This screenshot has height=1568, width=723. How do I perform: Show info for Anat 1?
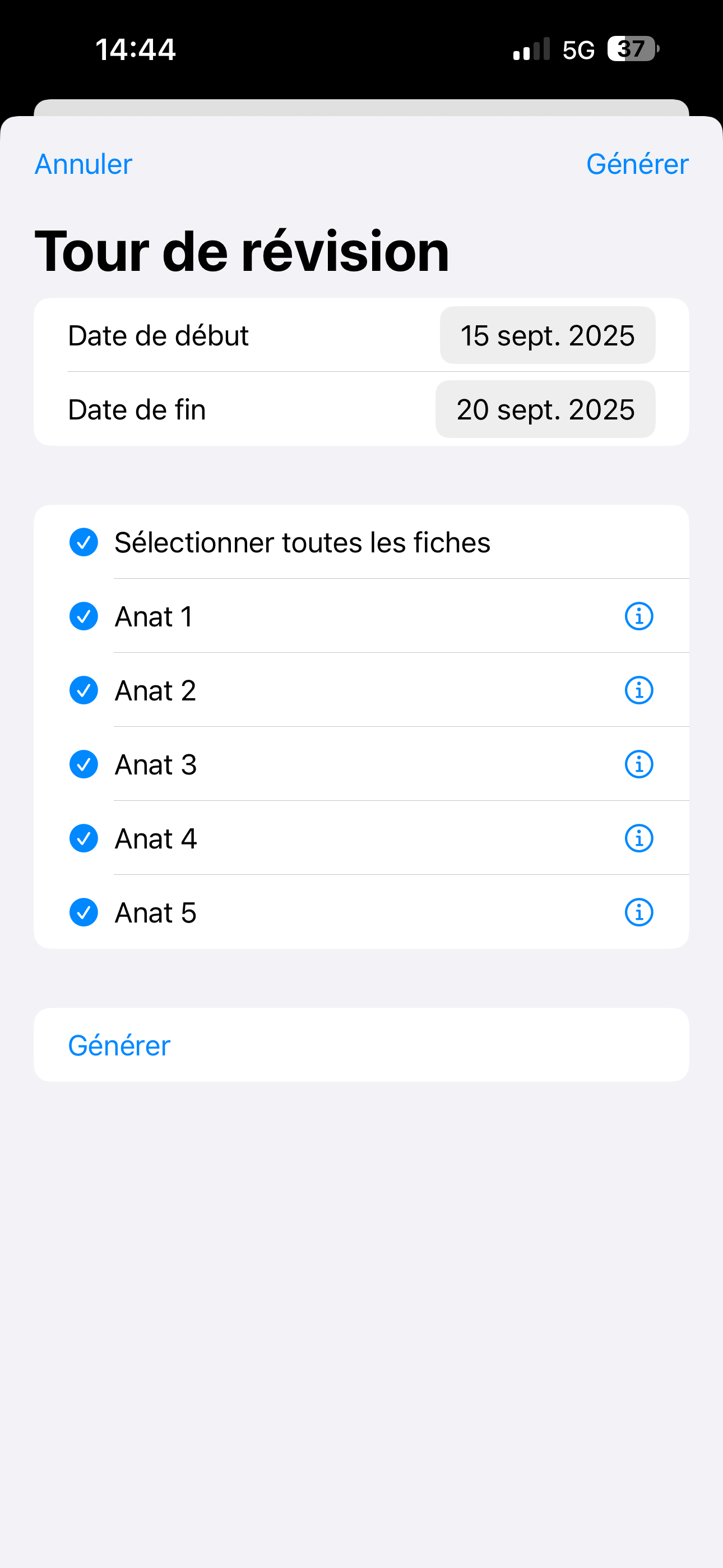tap(638, 617)
